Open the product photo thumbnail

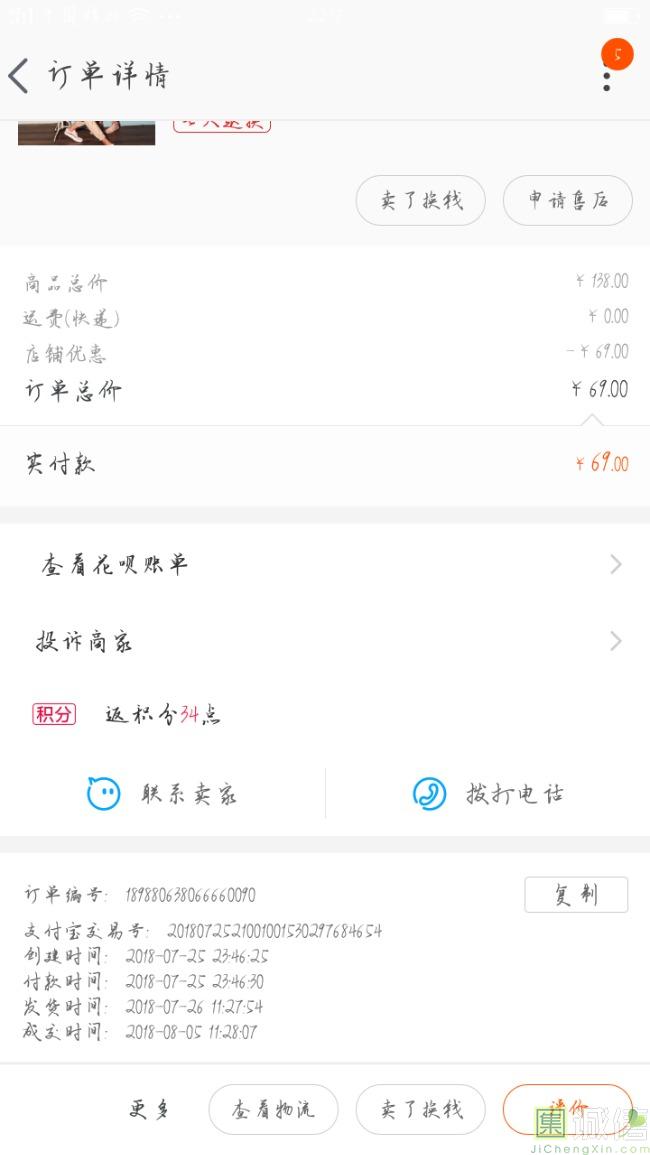pyautogui.click(x=87, y=133)
